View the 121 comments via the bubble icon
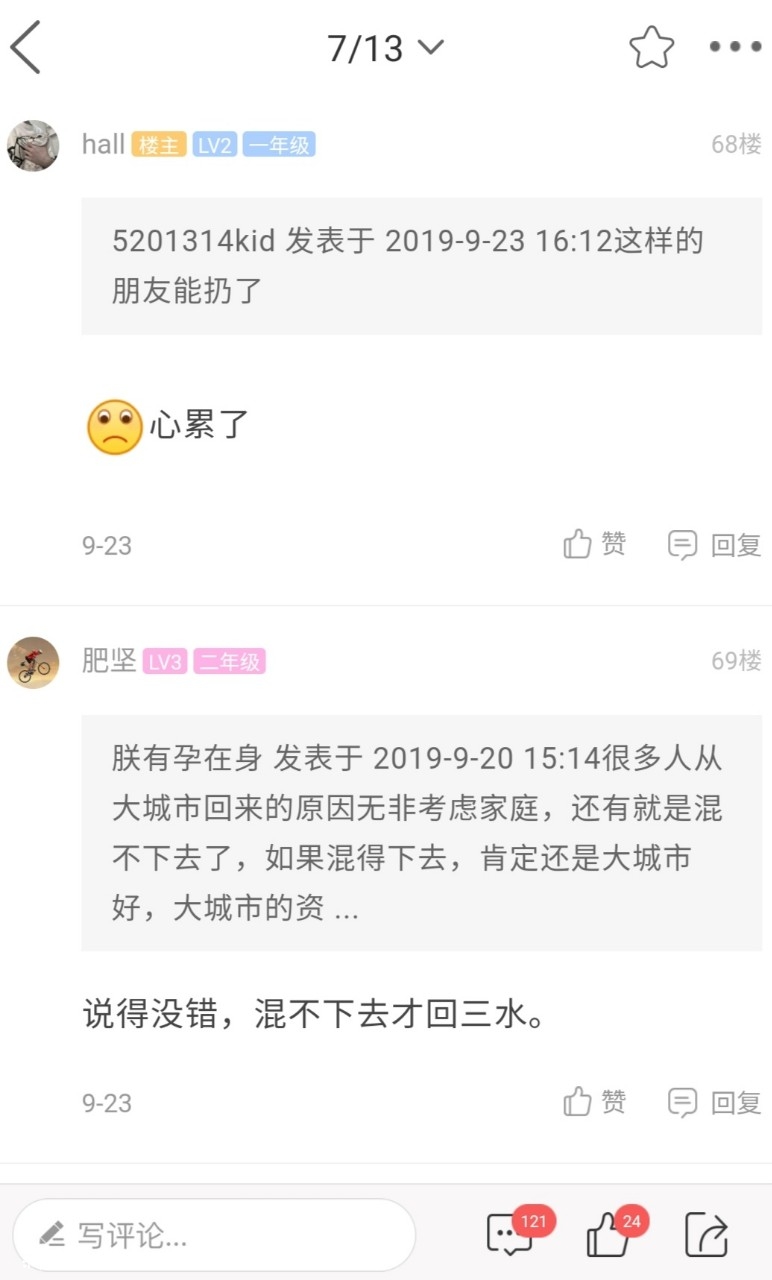Image resolution: width=772 pixels, height=1280 pixels. click(510, 1235)
